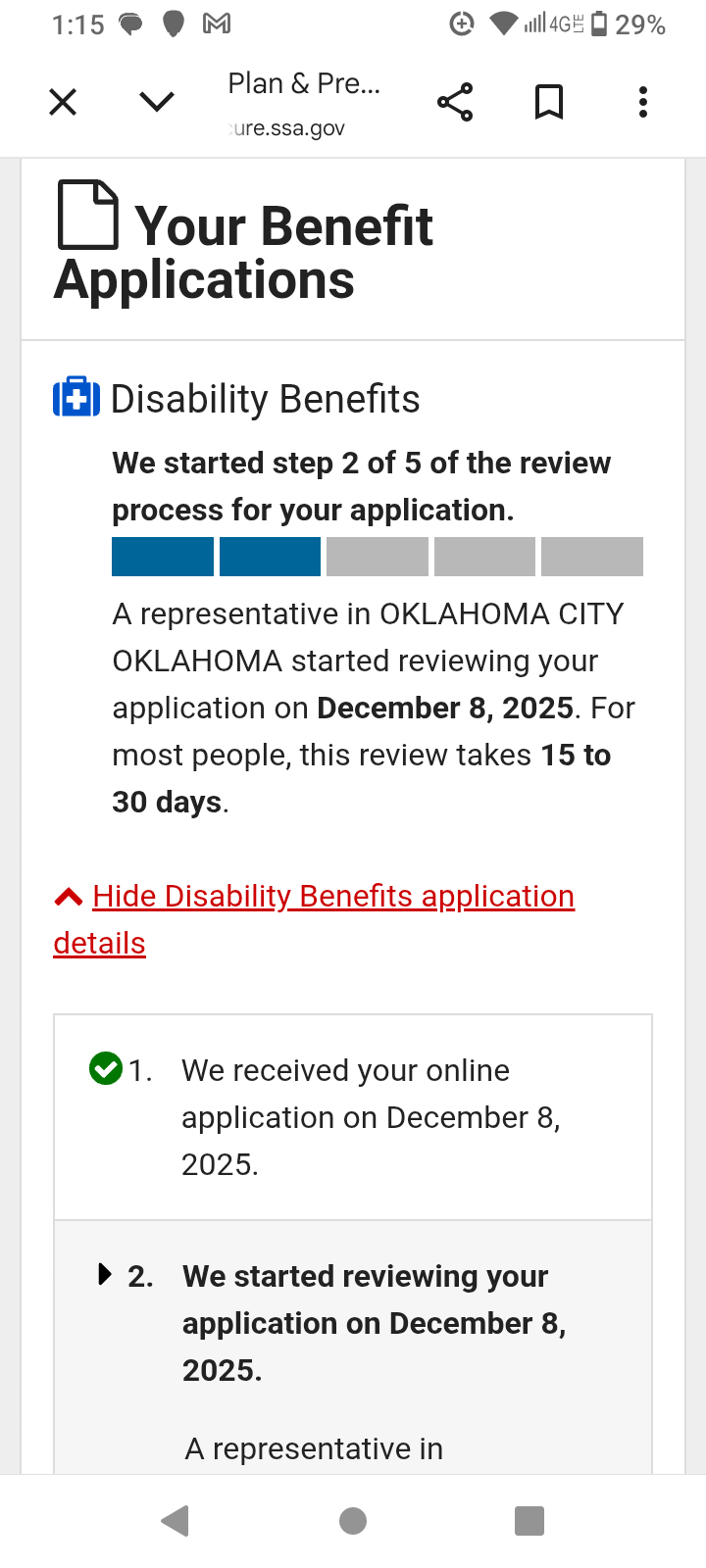Viewport: 706px width, 1568px height.
Task: Share this page
Action: click(x=455, y=102)
